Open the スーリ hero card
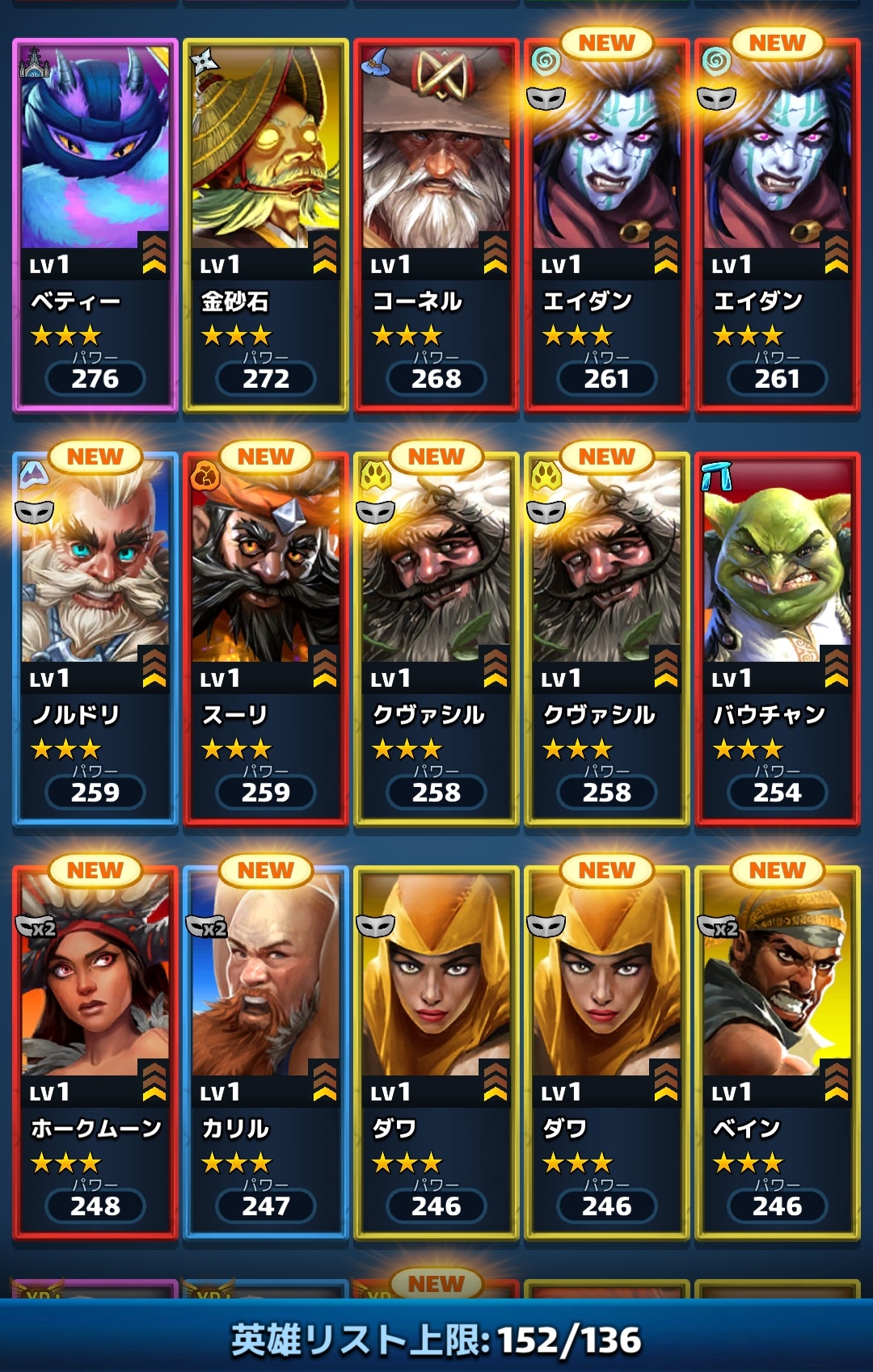Screen dimensions: 873x1372 266,638
